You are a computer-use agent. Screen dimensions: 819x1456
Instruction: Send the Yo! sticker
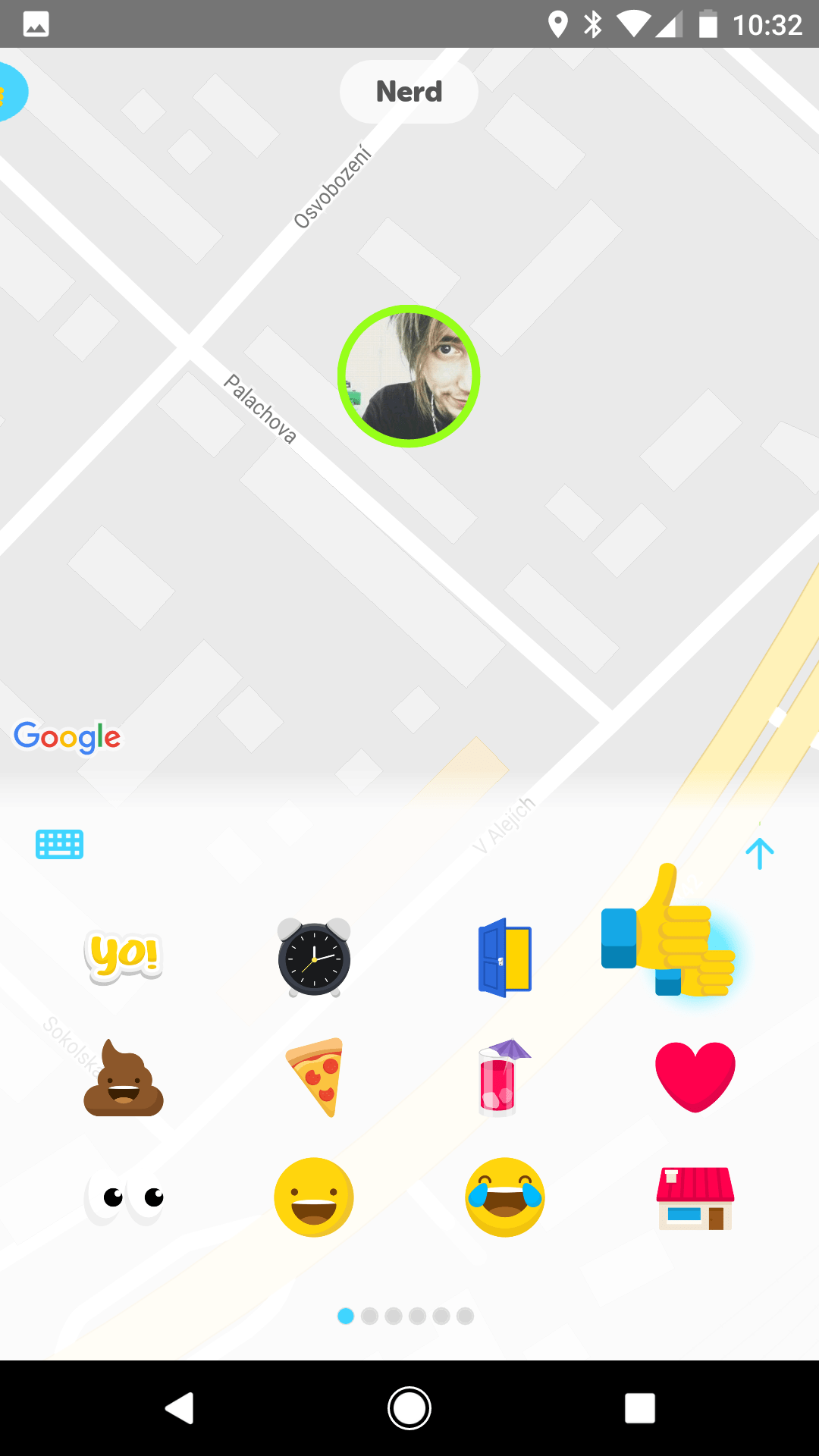click(x=124, y=957)
